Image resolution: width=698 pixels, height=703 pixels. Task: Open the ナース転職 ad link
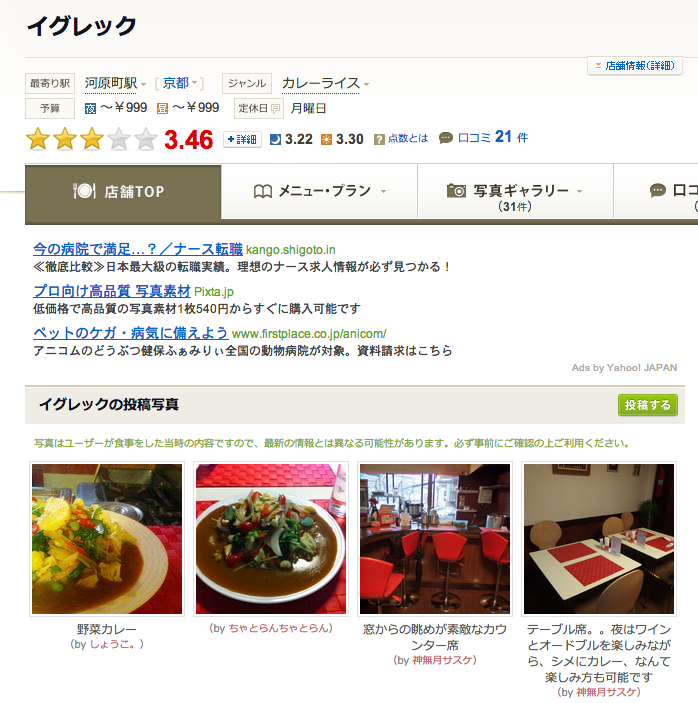pos(138,249)
